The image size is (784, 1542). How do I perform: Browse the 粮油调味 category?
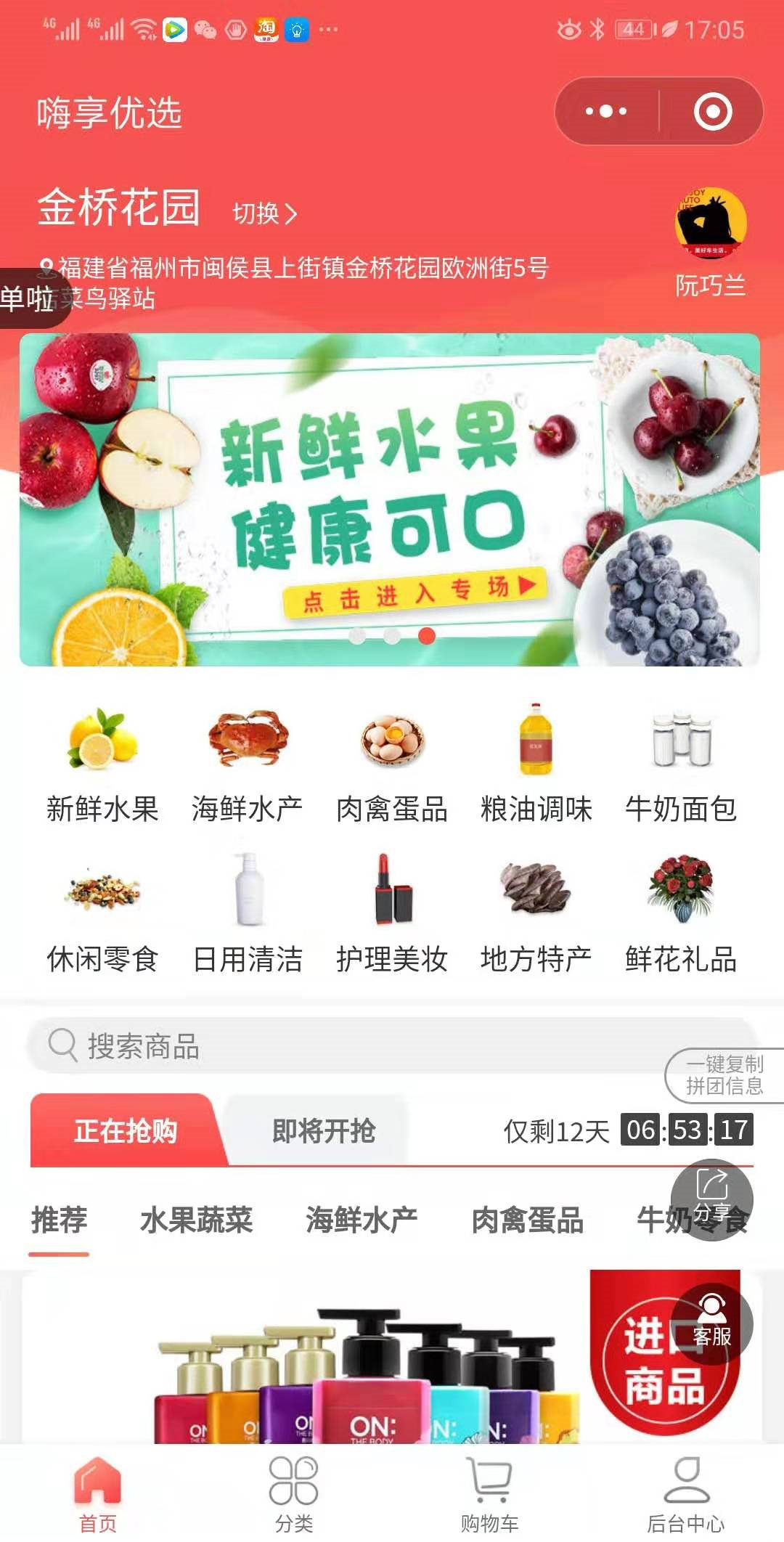coord(536,765)
